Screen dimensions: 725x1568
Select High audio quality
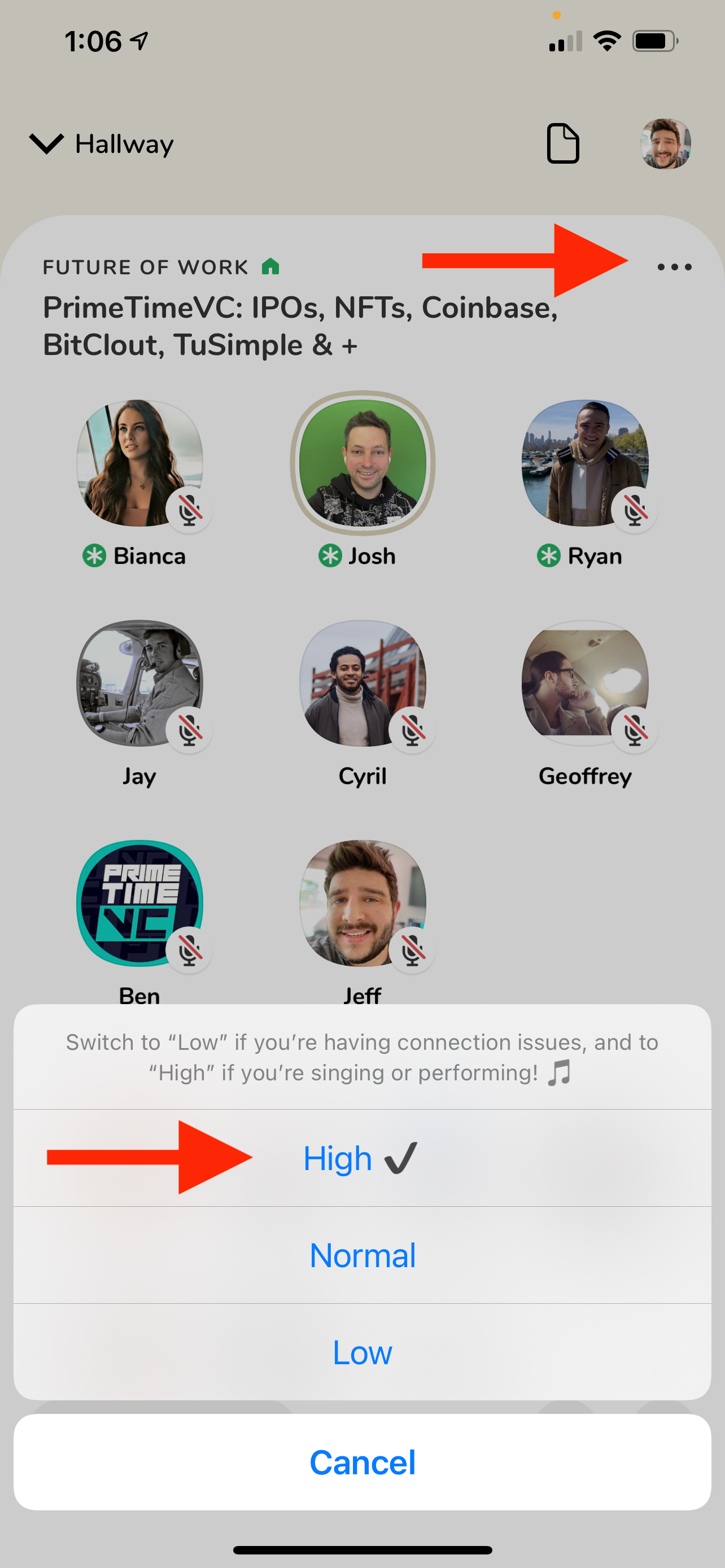point(362,1158)
